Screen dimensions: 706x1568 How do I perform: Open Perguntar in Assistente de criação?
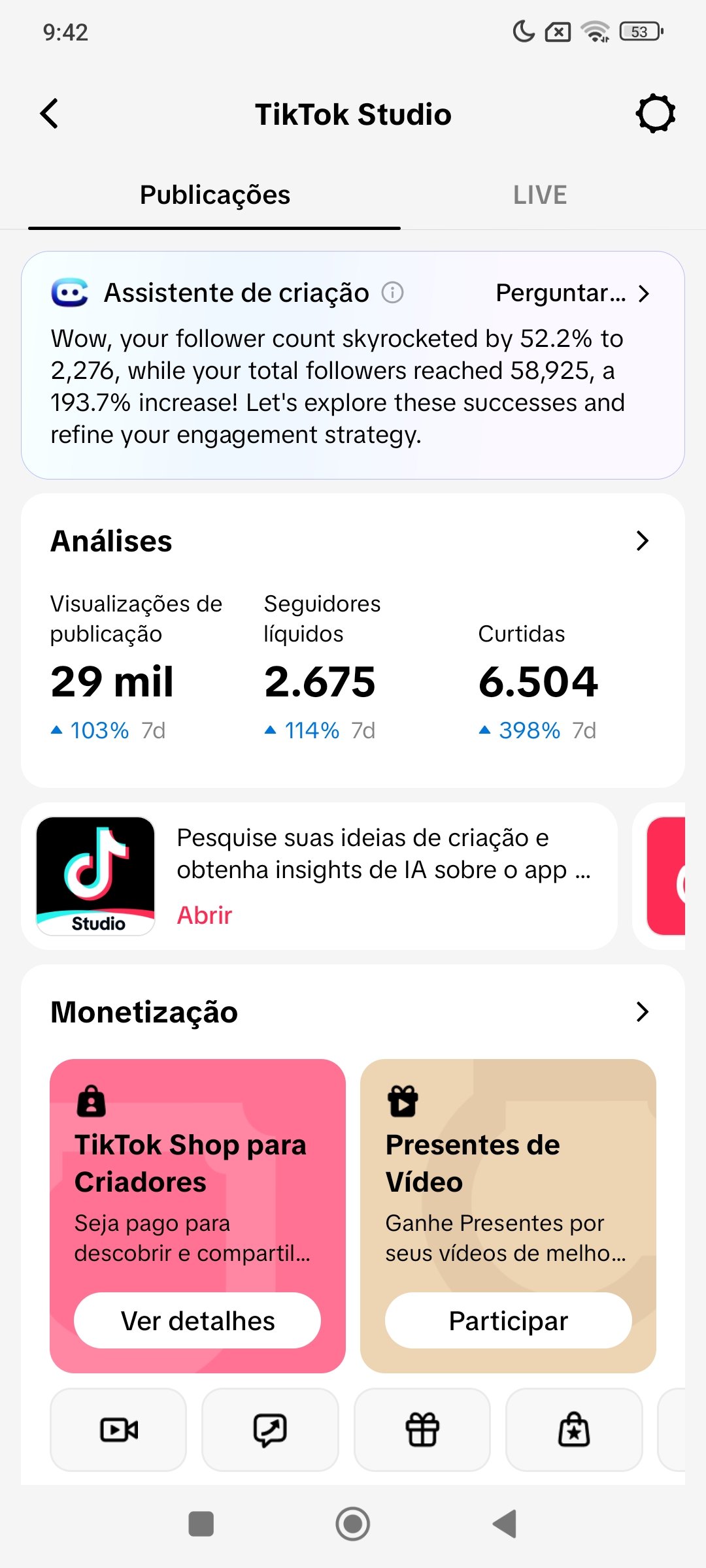(x=572, y=293)
